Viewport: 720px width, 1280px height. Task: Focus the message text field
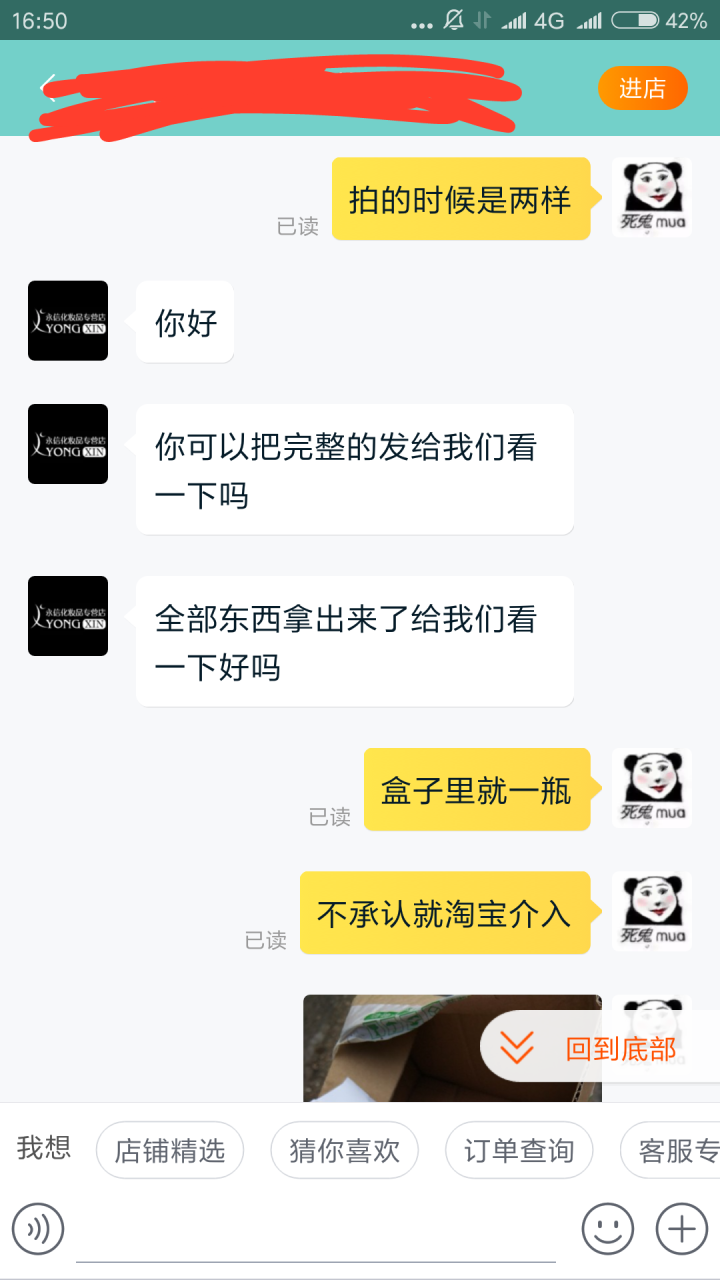pyautogui.click(x=315, y=1230)
